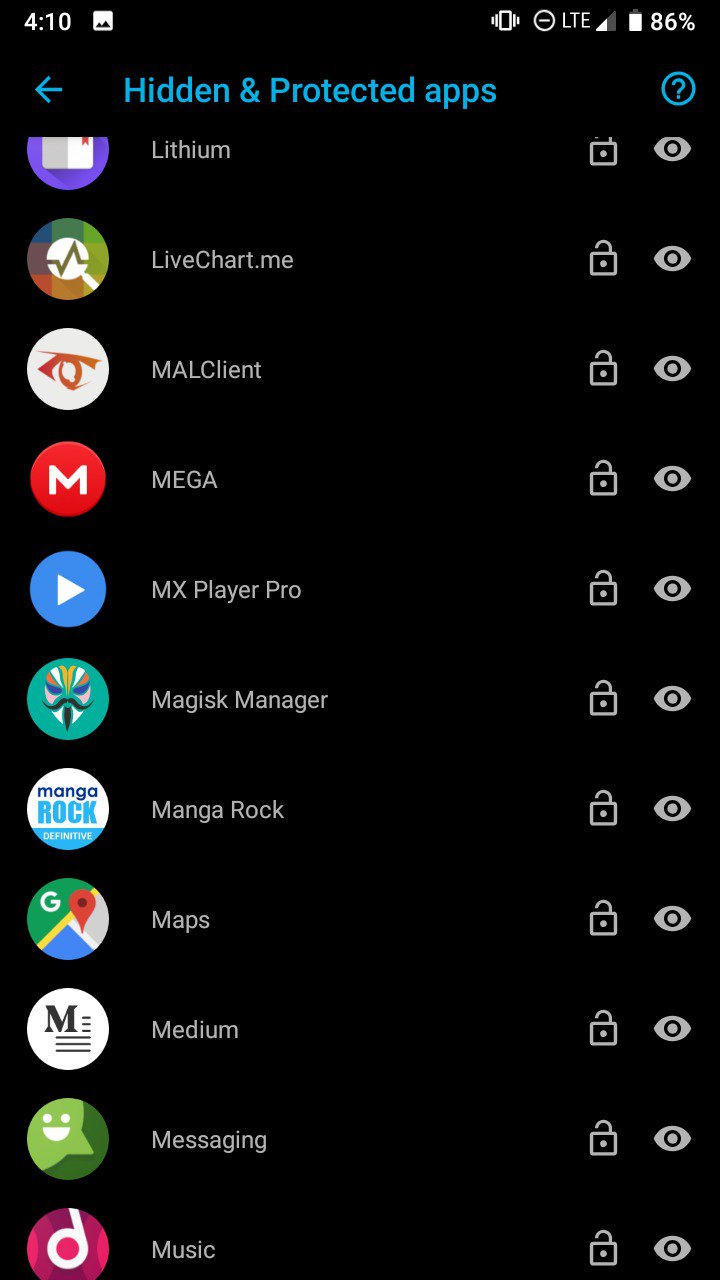Image resolution: width=720 pixels, height=1280 pixels.
Task: Hide MALClient with its eye icon
Action: coord(672,370)
